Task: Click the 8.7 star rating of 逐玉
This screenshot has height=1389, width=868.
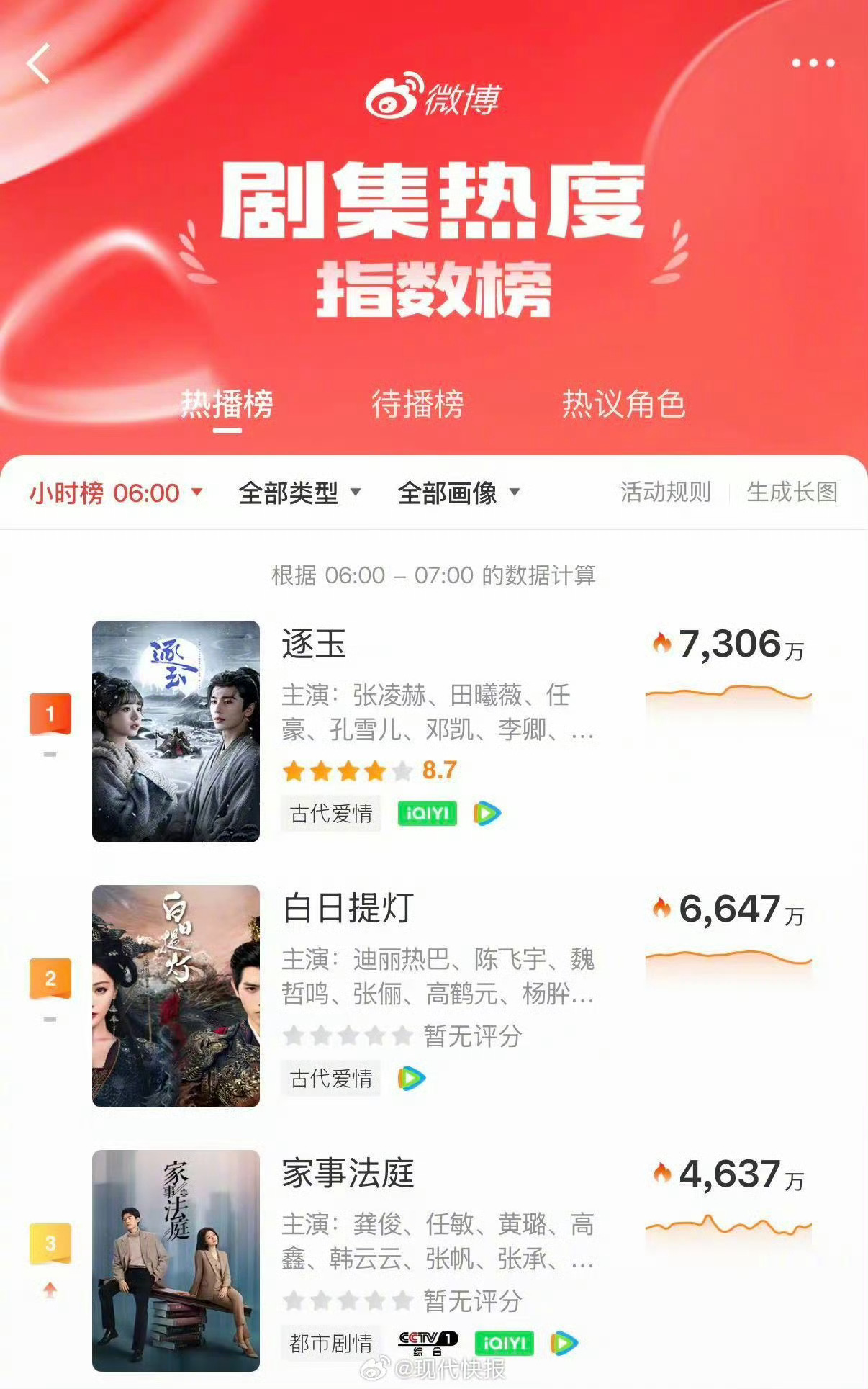Action: coord(439,771)
